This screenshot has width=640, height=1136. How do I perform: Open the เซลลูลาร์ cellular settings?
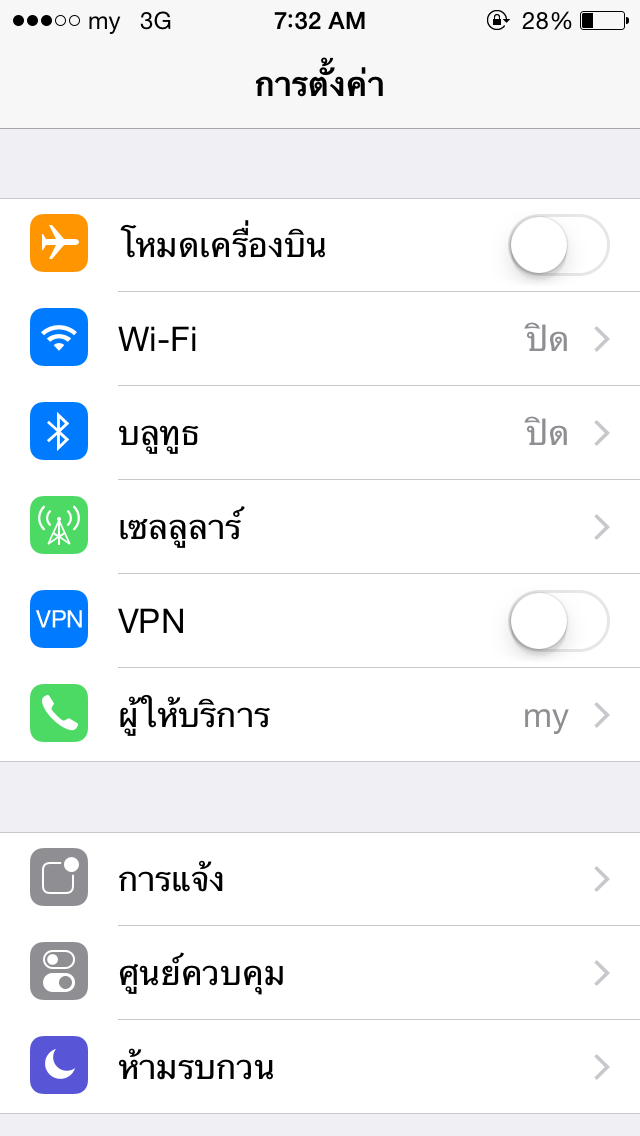[320, 527]
